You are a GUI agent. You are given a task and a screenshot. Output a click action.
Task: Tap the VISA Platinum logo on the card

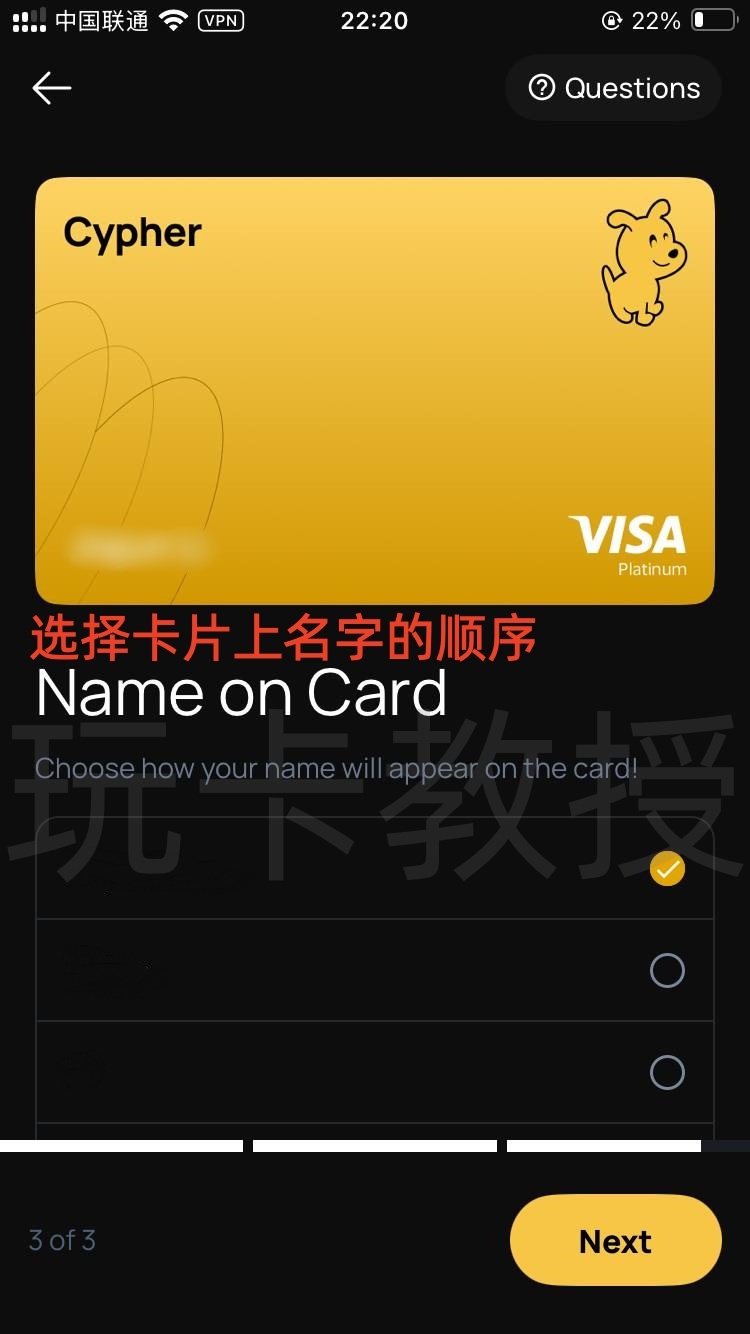point(628,545)
